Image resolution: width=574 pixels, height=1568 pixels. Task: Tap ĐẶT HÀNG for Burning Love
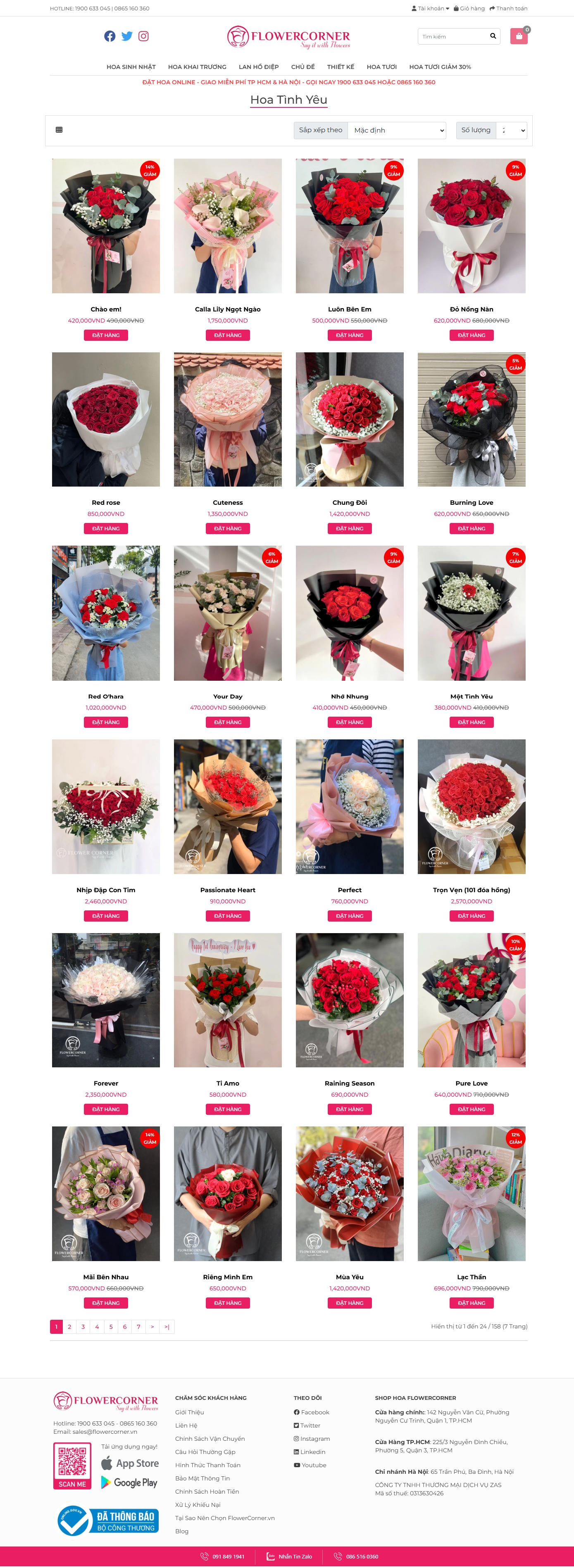[x=471, y=528]
